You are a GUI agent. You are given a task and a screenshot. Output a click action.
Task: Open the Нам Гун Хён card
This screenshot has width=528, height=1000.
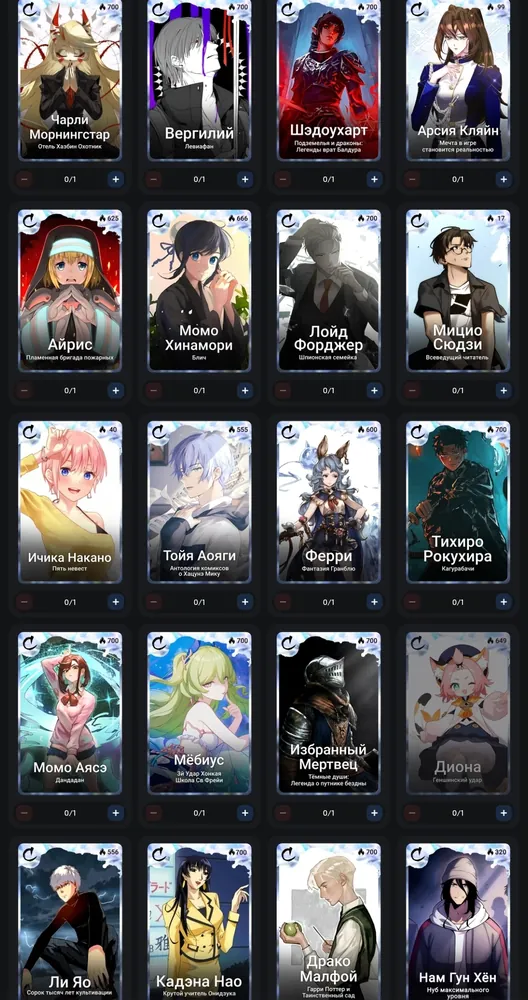click(x=458, y=922)
